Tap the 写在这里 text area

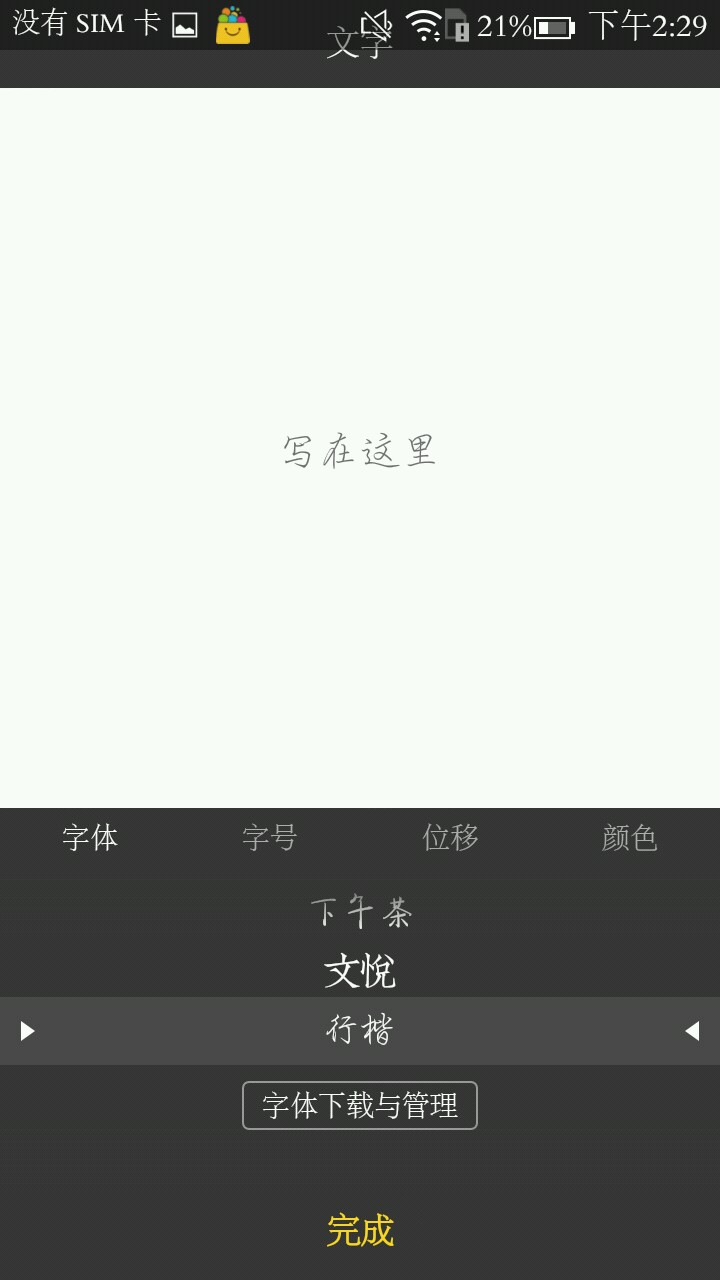pyautogui.click(x=360, y=450)
